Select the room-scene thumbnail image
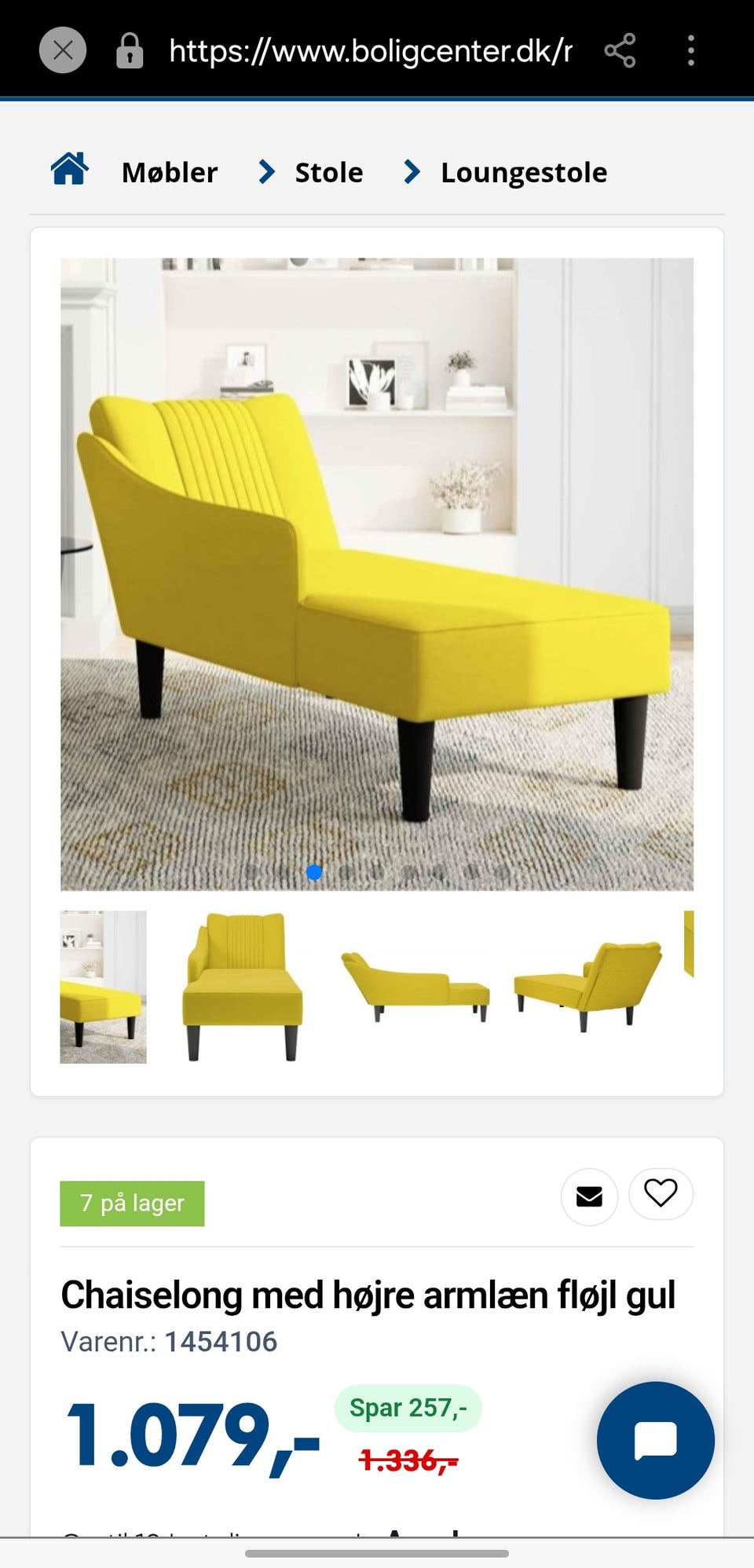 (x=103, y=987)
